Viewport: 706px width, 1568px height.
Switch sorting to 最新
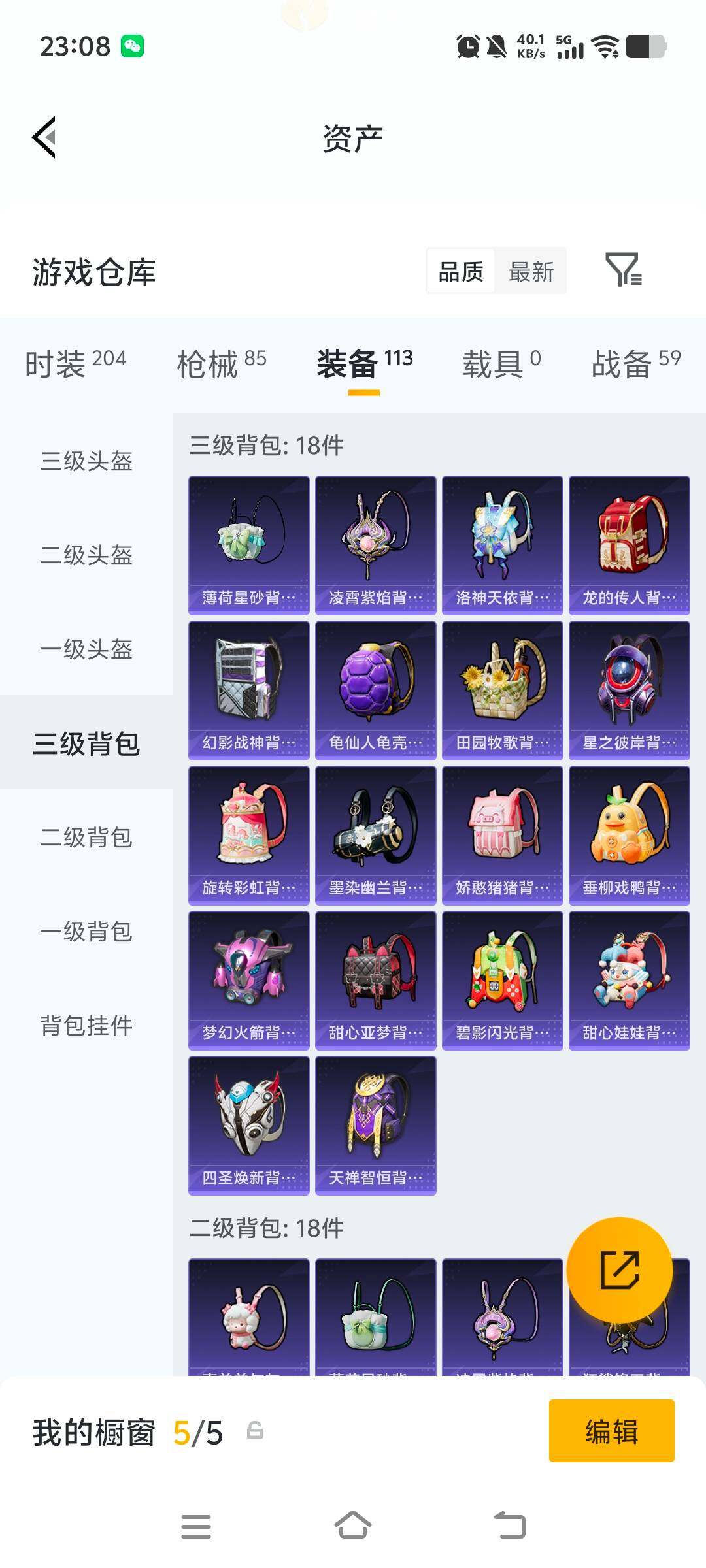click(531, 271)
